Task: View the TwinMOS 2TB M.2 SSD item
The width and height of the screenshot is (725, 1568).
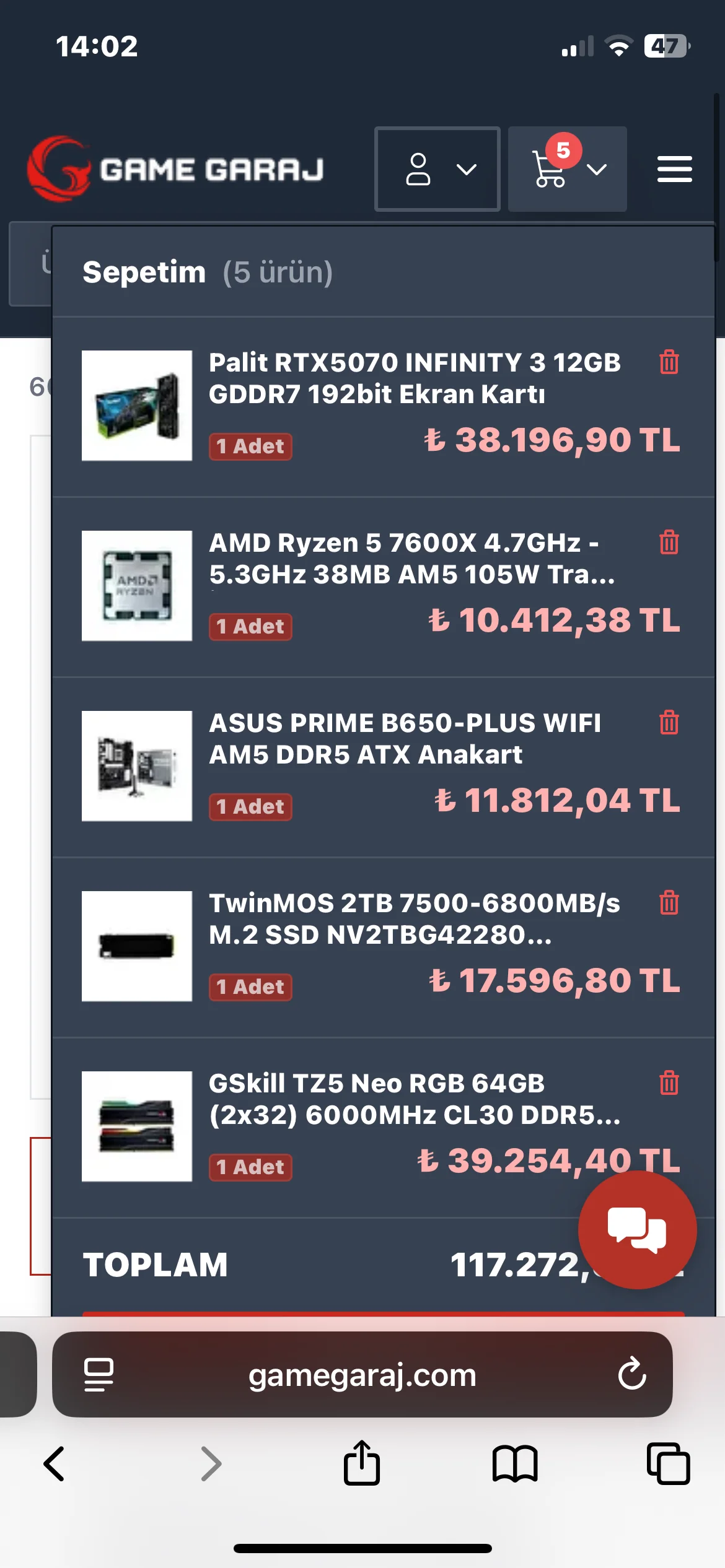Action: click(137, 946)
